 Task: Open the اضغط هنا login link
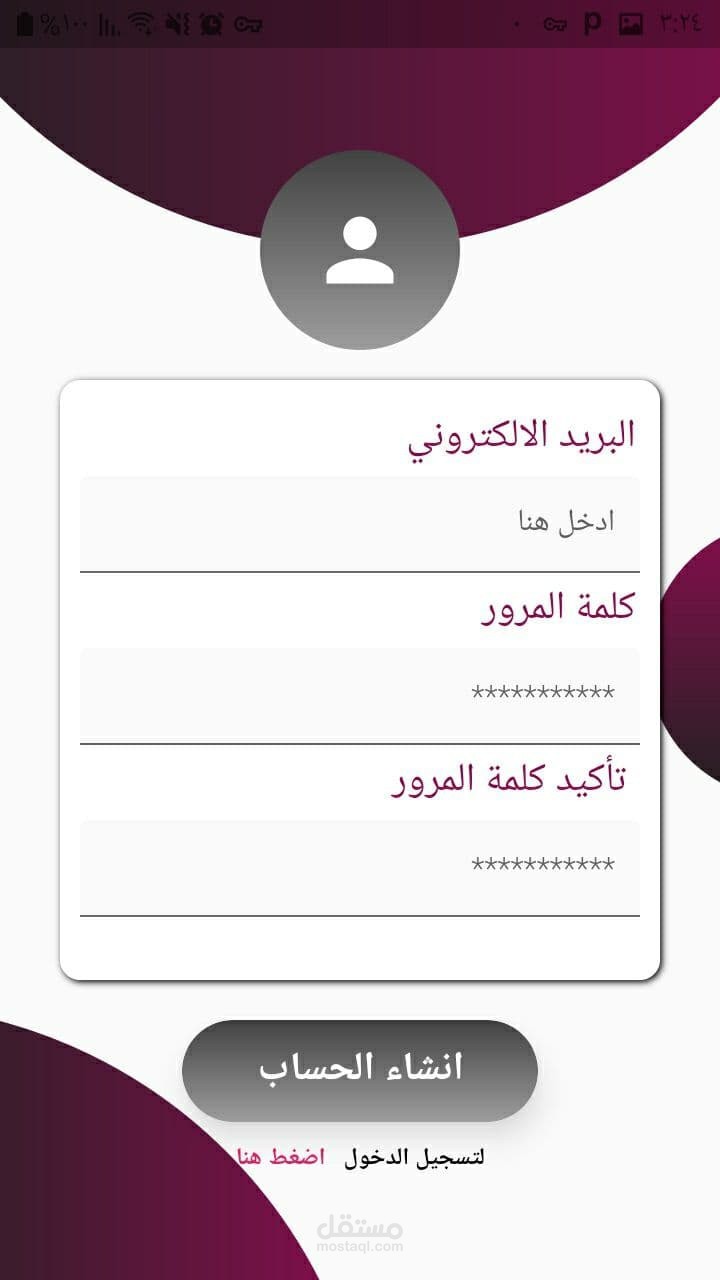click(x=281, y=1157)
